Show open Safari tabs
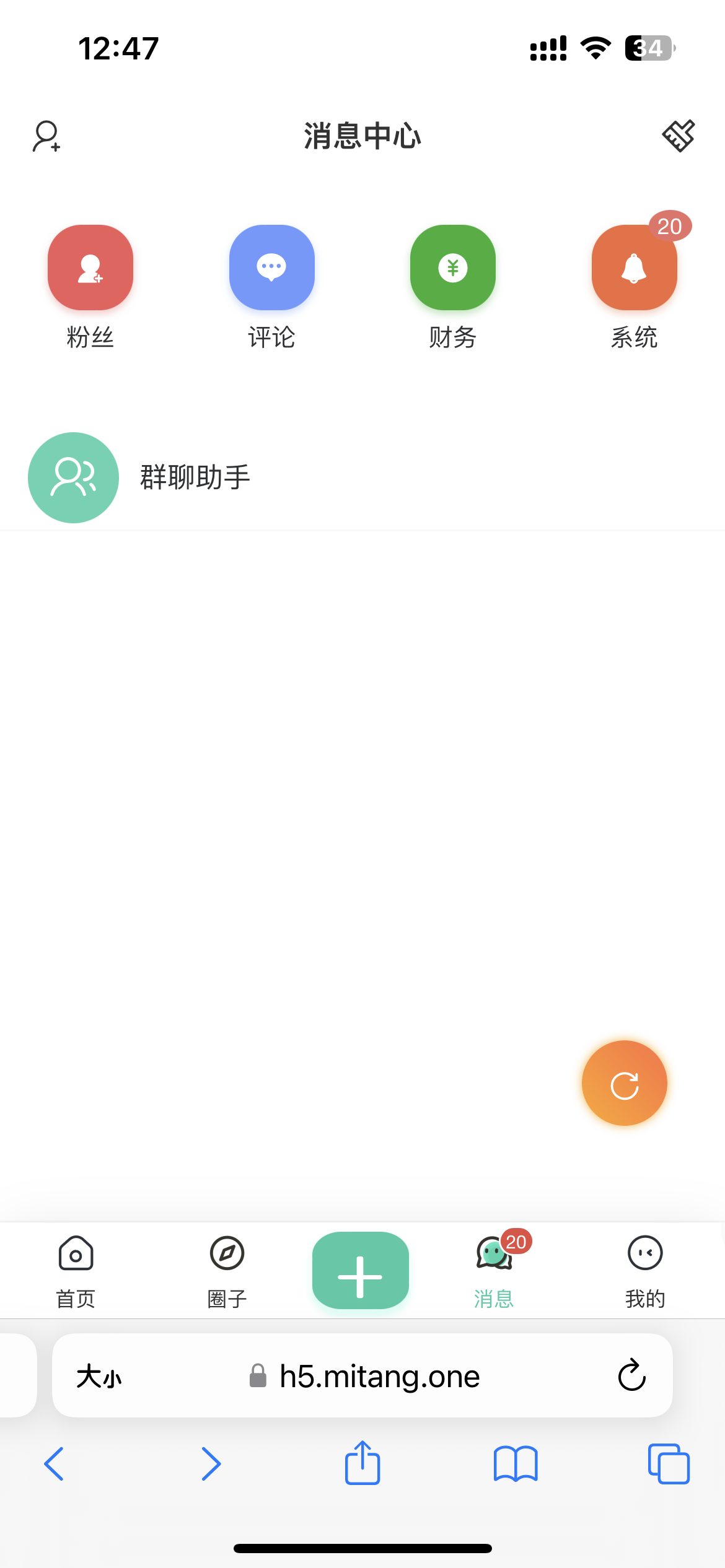Image resolution: width=725 pixels, height=1568 pixels. (x=669, y=1464)
